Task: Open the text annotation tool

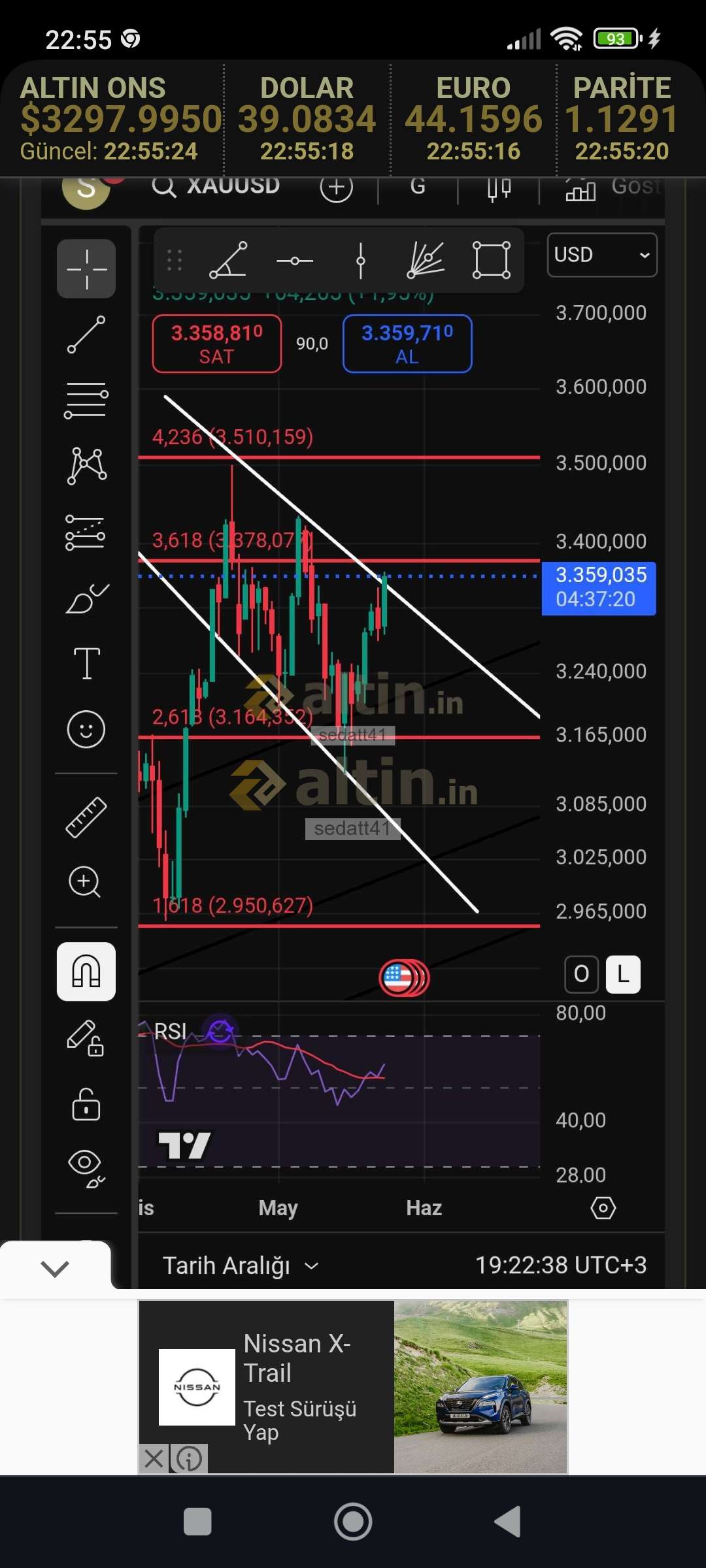Action: point(86,663)
